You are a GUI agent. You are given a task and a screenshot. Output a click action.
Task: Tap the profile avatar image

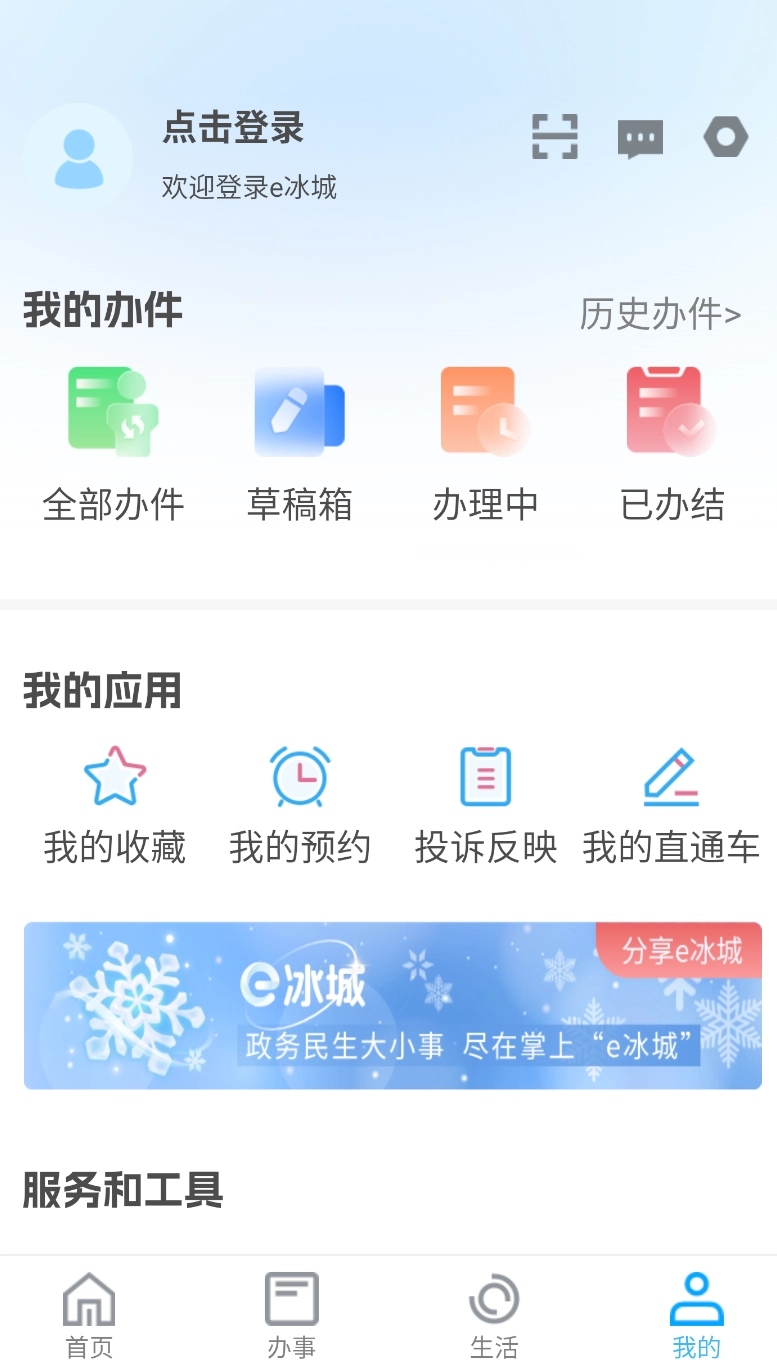point(78,155)
